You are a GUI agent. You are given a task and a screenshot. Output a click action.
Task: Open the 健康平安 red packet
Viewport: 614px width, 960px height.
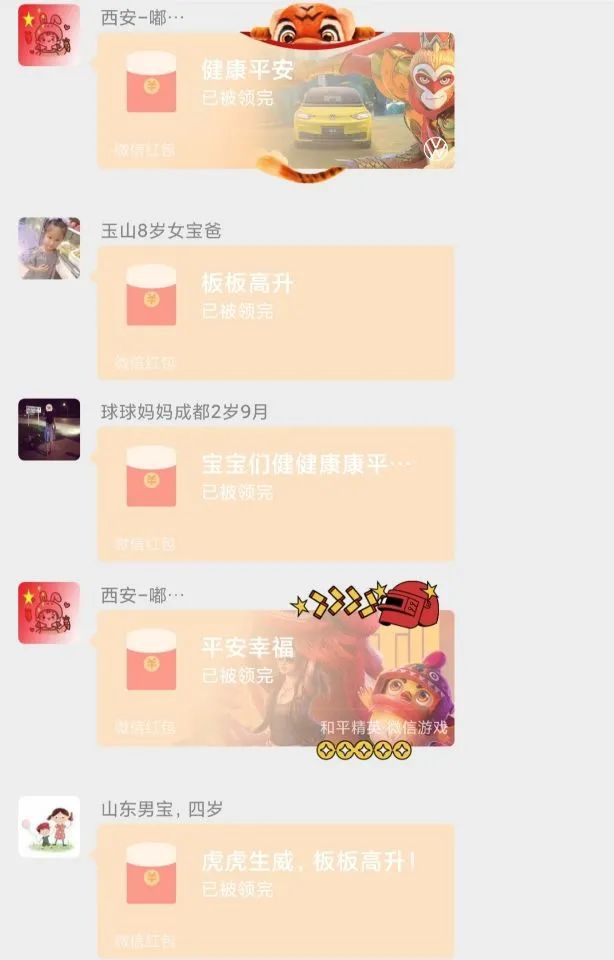pos(275,100)
